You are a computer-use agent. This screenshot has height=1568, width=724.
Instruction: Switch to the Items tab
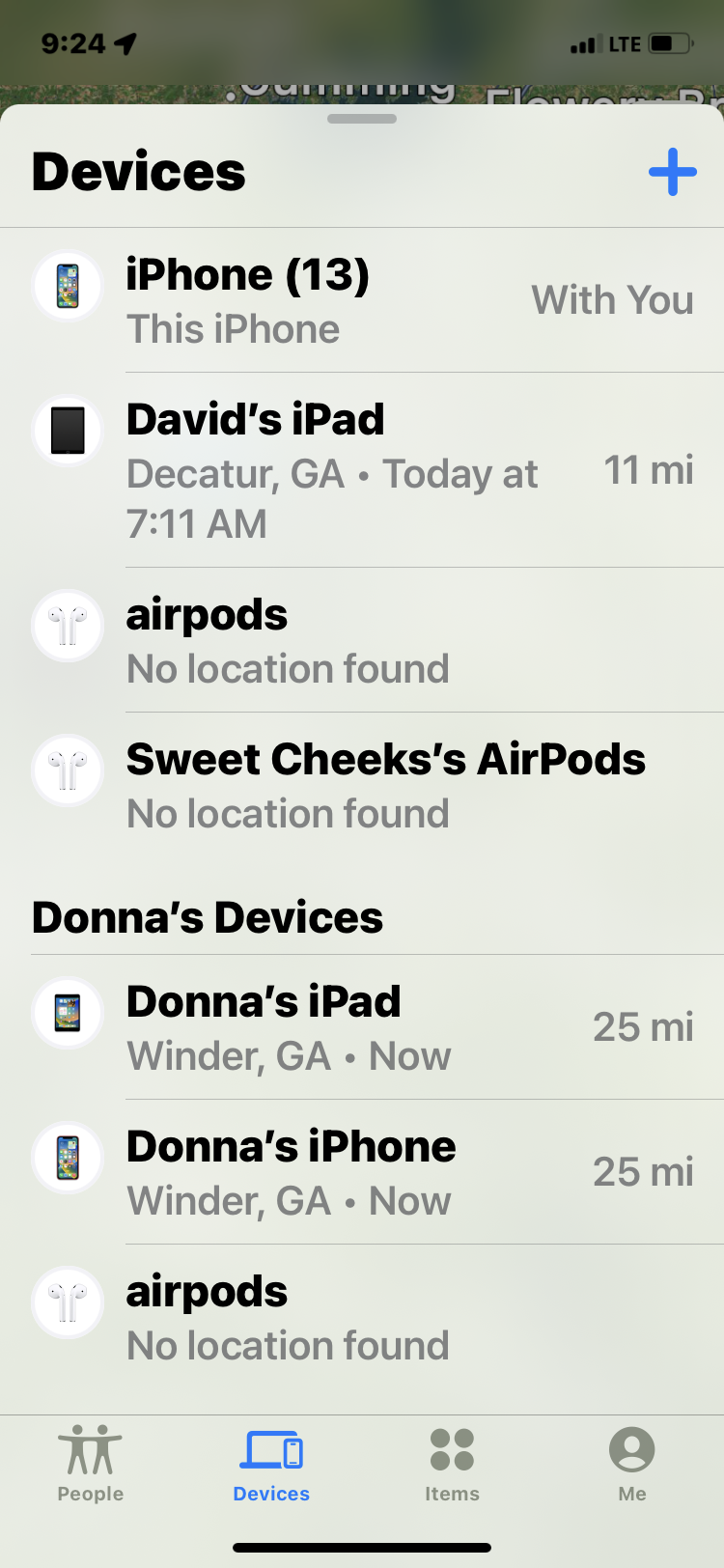[452, 1464]
